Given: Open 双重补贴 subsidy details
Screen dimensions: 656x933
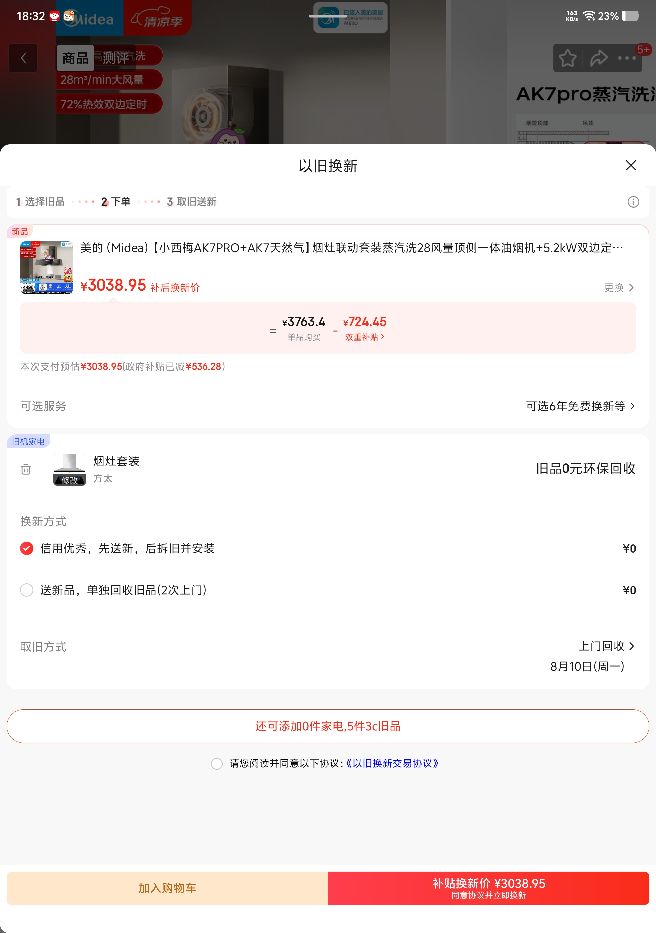Looking at the screenshot, I should point(364,337).
